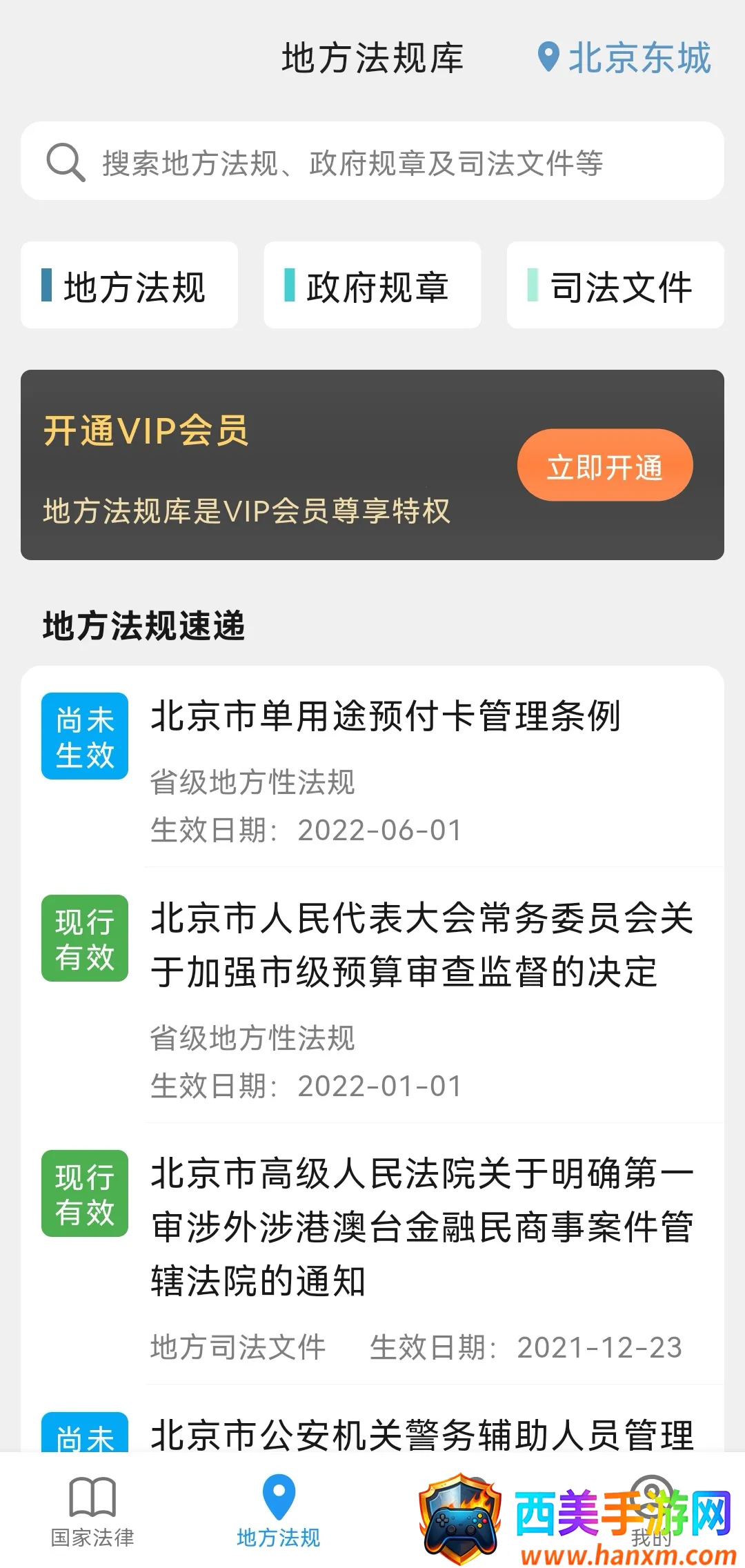Open the 北京市高级人民法院 notice entry
The image size is (745, 1568).
[422, 1227]
